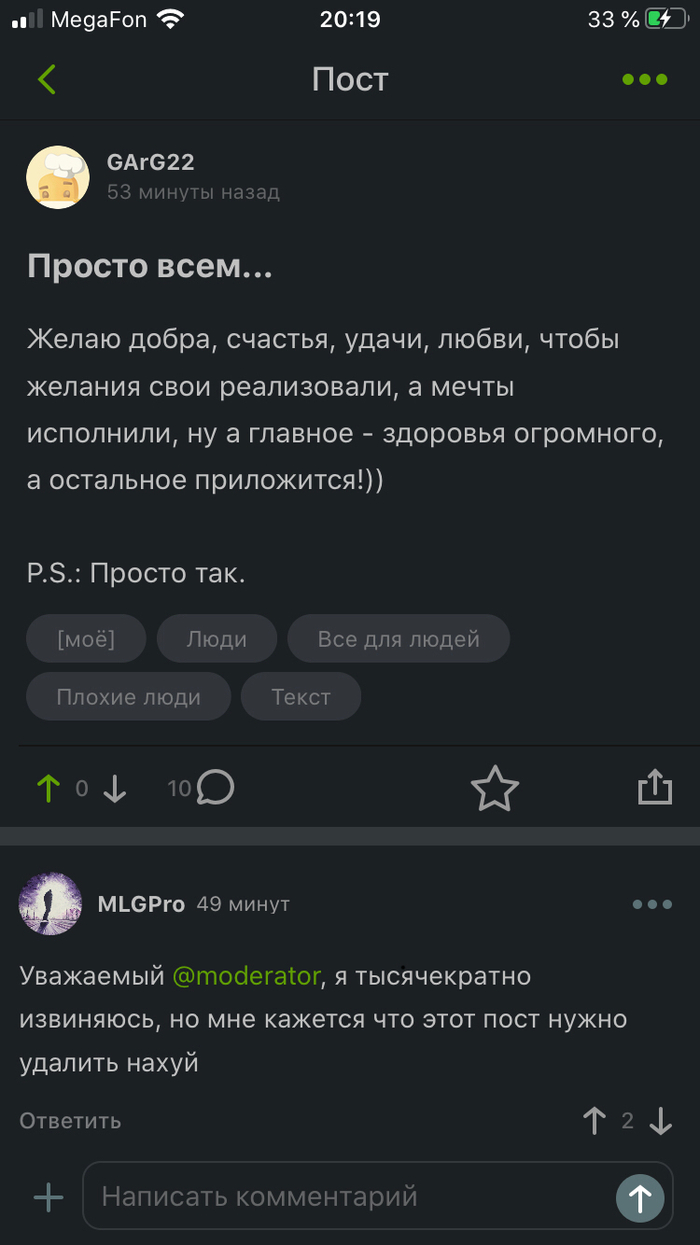Screen dimensions: 700x1245
Task: Open the post overflow menu in header
Action: pos(645,79)
